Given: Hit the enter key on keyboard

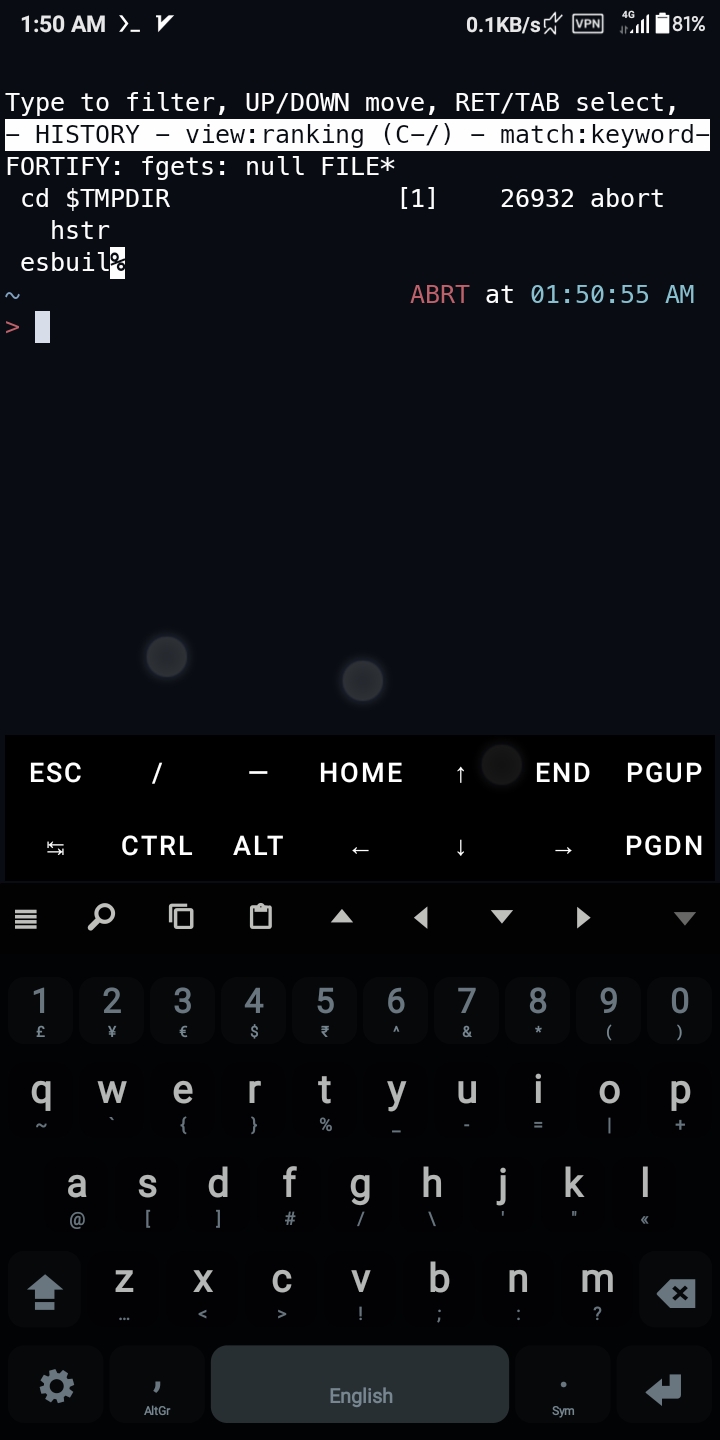Looking at the screenshot, I should click(x=664, y=1388).
